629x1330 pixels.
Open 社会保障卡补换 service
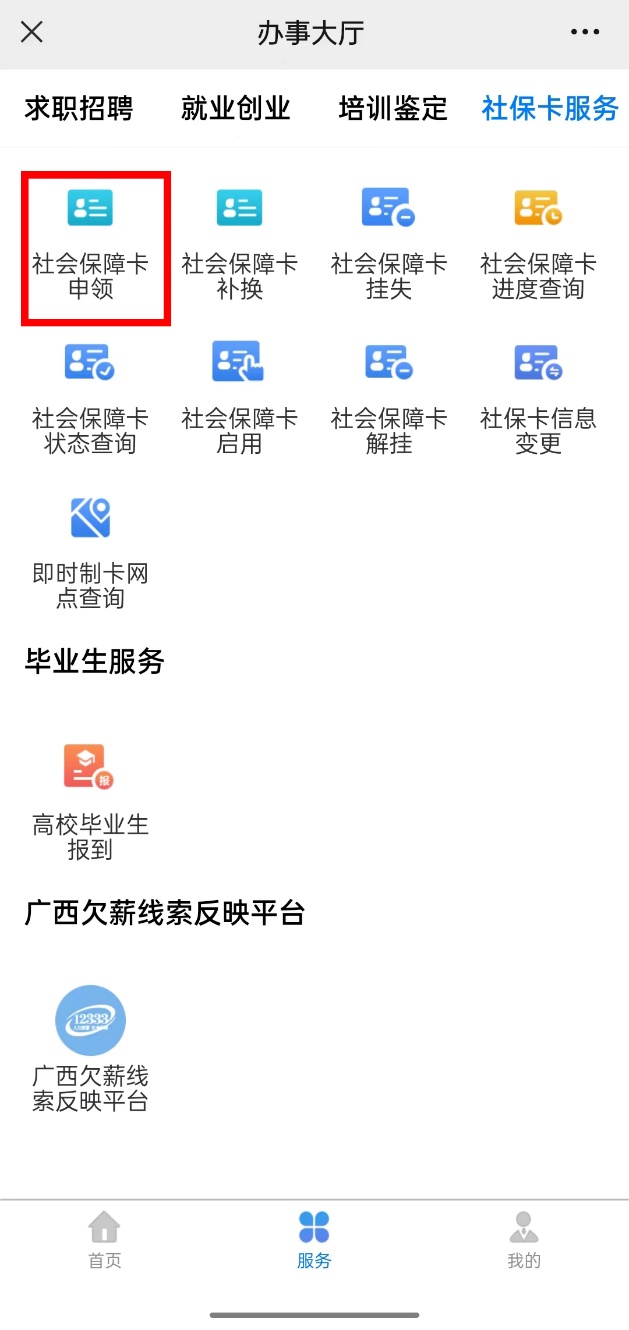click(x=239, y=245)
